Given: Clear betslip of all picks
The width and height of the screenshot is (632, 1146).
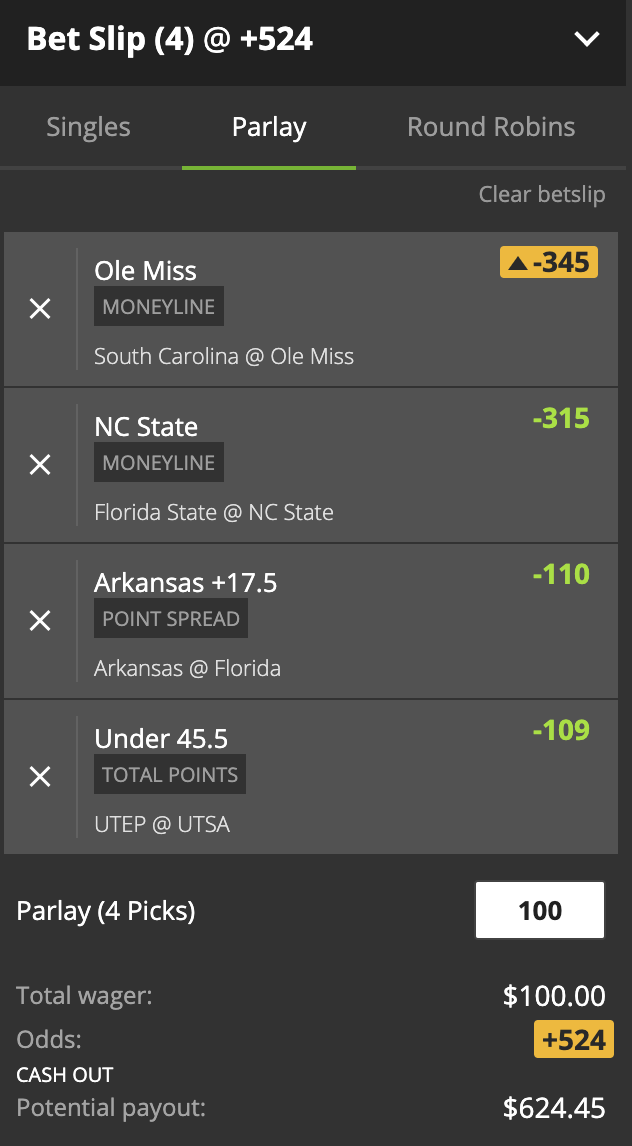Looking at the screenshot, I should tap(541, 194).
